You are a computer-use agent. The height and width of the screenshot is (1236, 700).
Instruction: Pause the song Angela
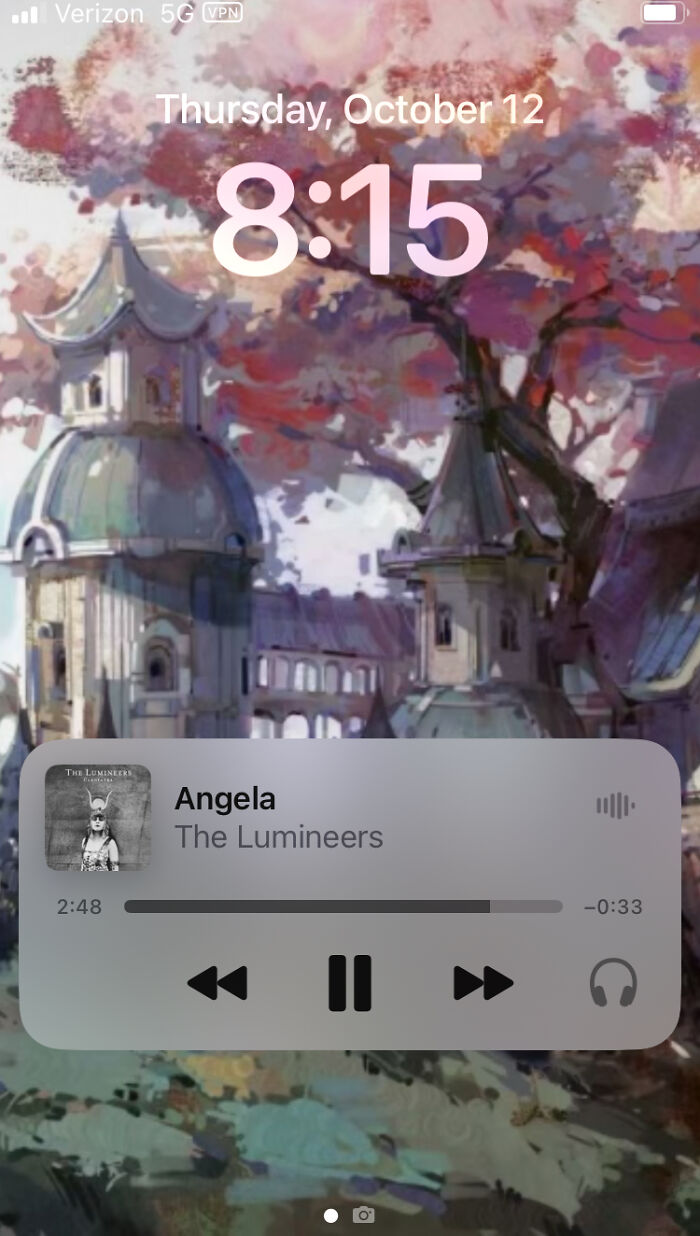[349, 983]
